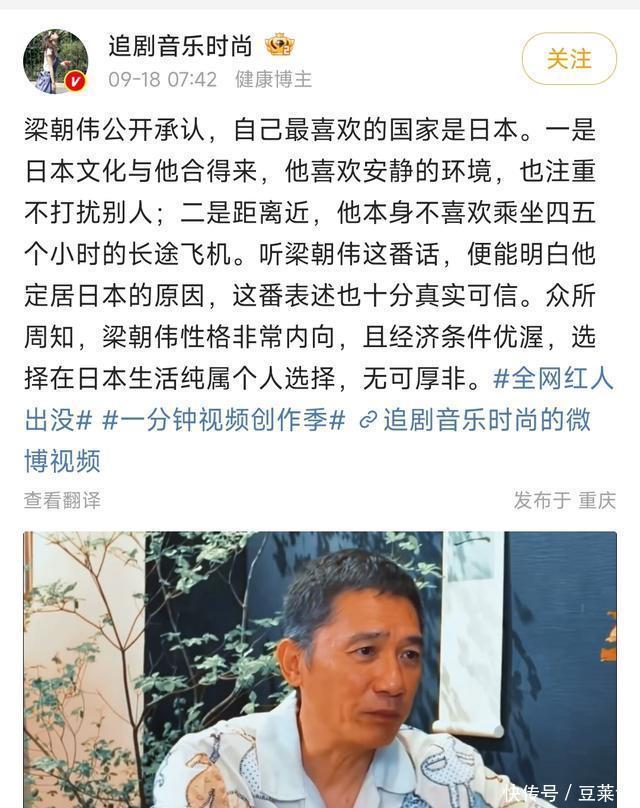This screenshot has width=640, height=808.
Task: Open the hashtag #全网红人出没#
Action: coord(555,380)
